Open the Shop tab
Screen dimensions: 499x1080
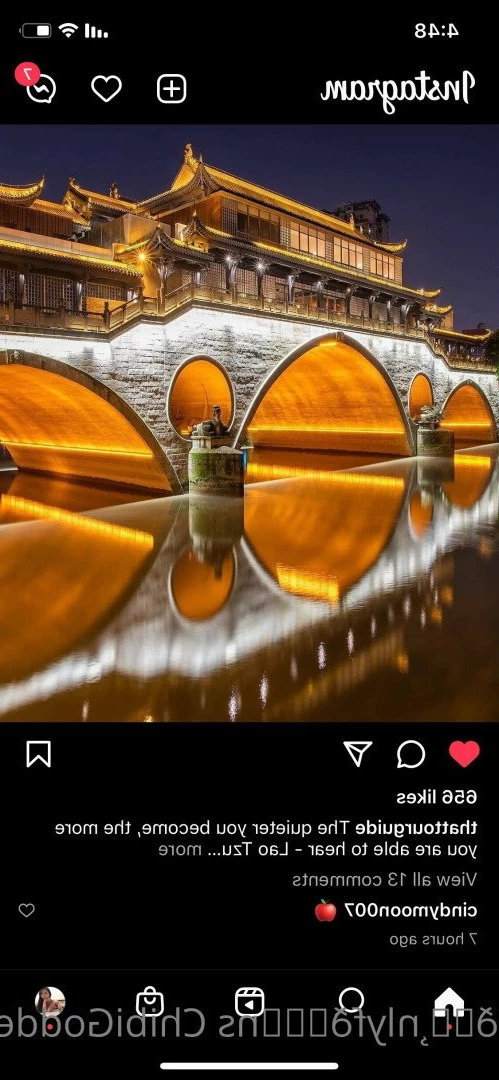tap(150, 1001)
